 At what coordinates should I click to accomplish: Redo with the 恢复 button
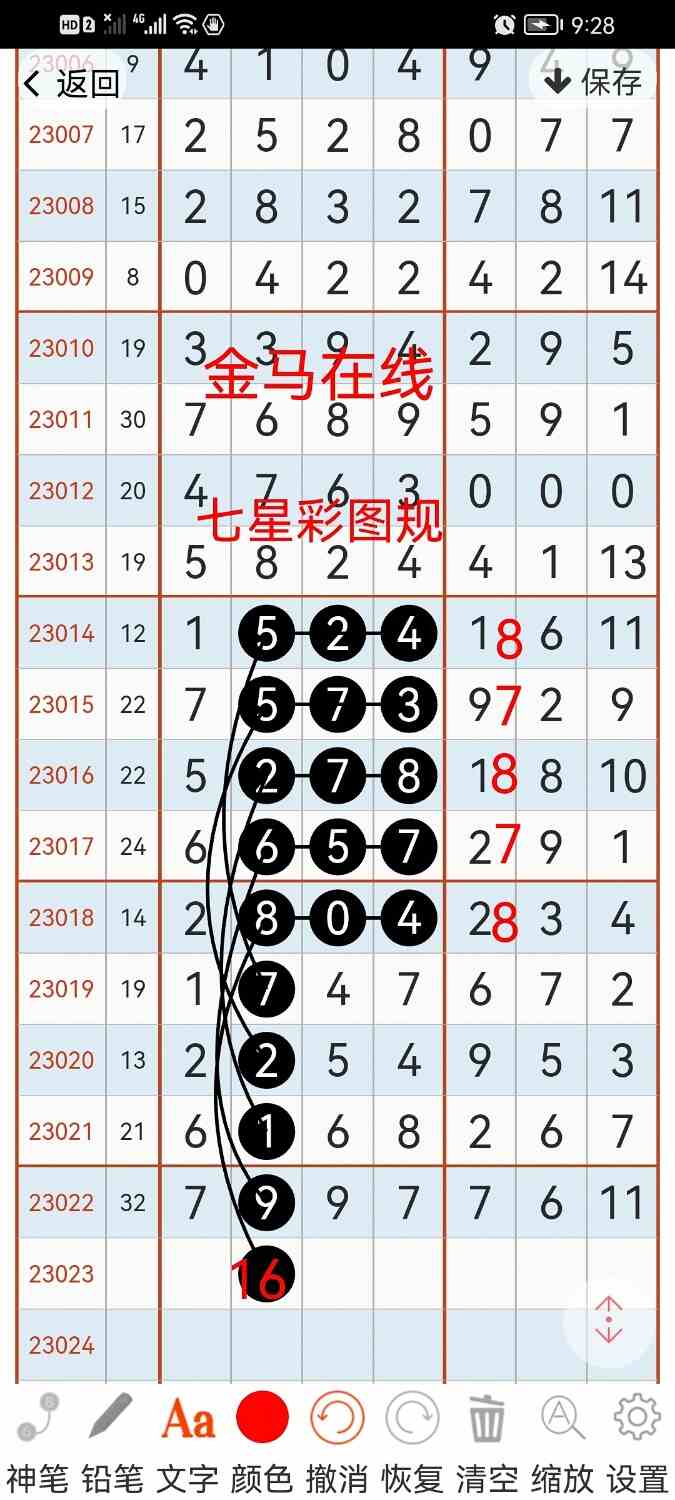pyautogui.click(x=412, y=1443)
